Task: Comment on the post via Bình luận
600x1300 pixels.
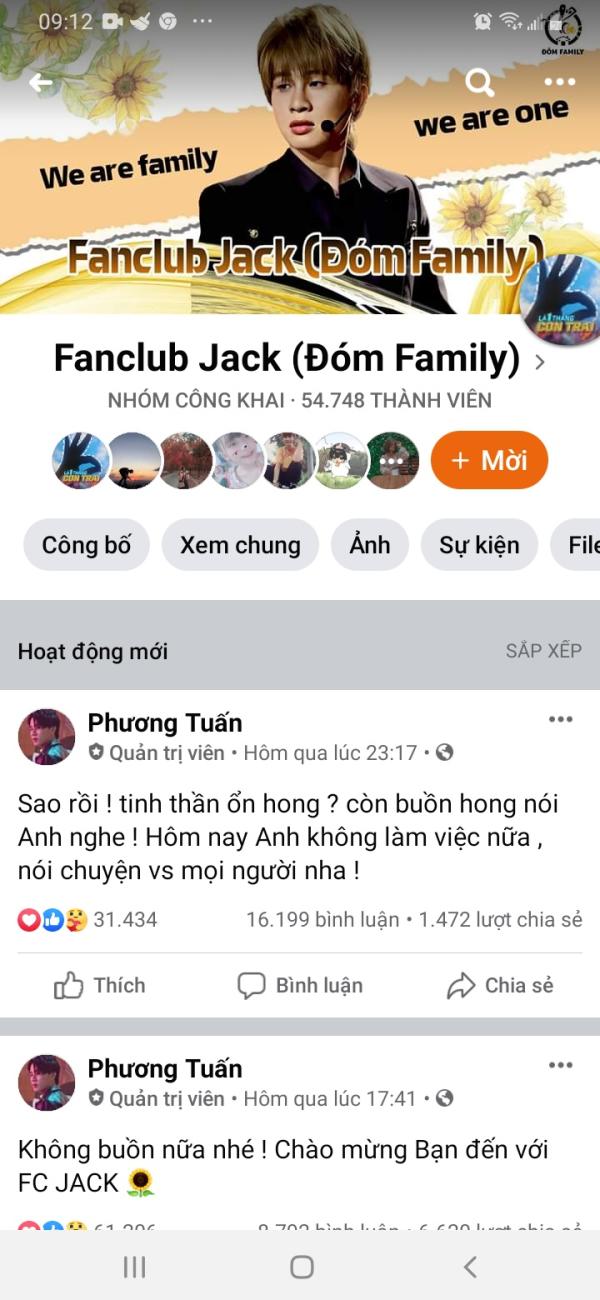Action: pyautogui.click(x=300, y=986)
